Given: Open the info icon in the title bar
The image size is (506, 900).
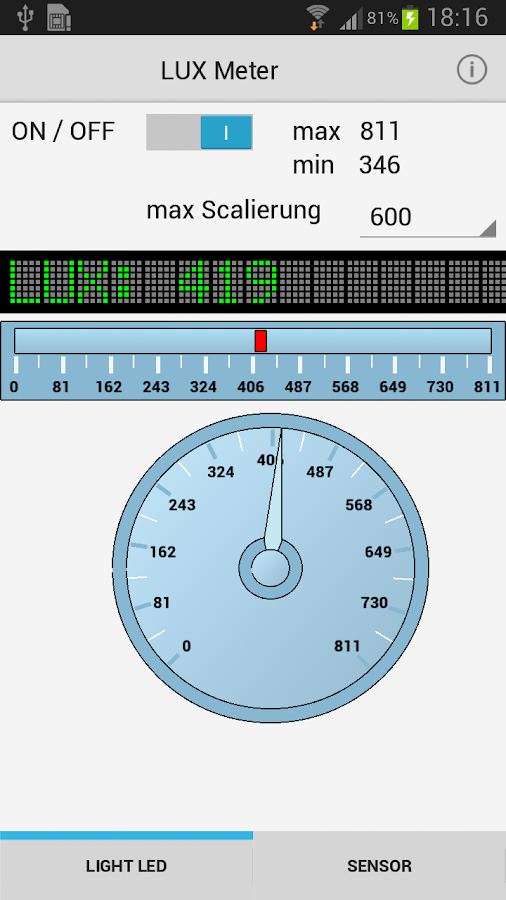Looking at the screenshot, I should (472, 70).
